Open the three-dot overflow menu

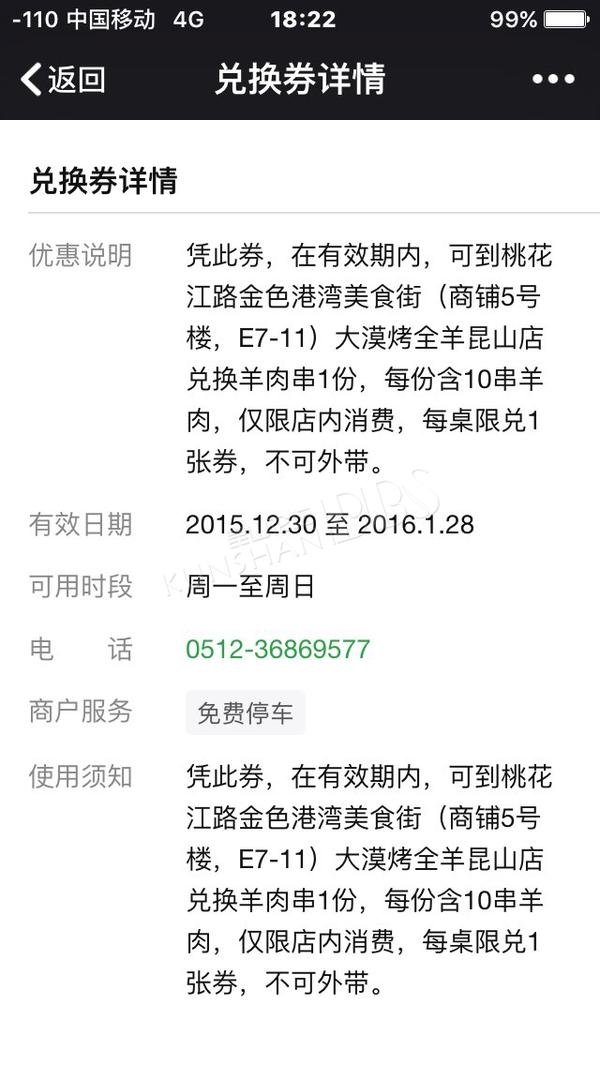pyautogui.click(x=553, y=79)
